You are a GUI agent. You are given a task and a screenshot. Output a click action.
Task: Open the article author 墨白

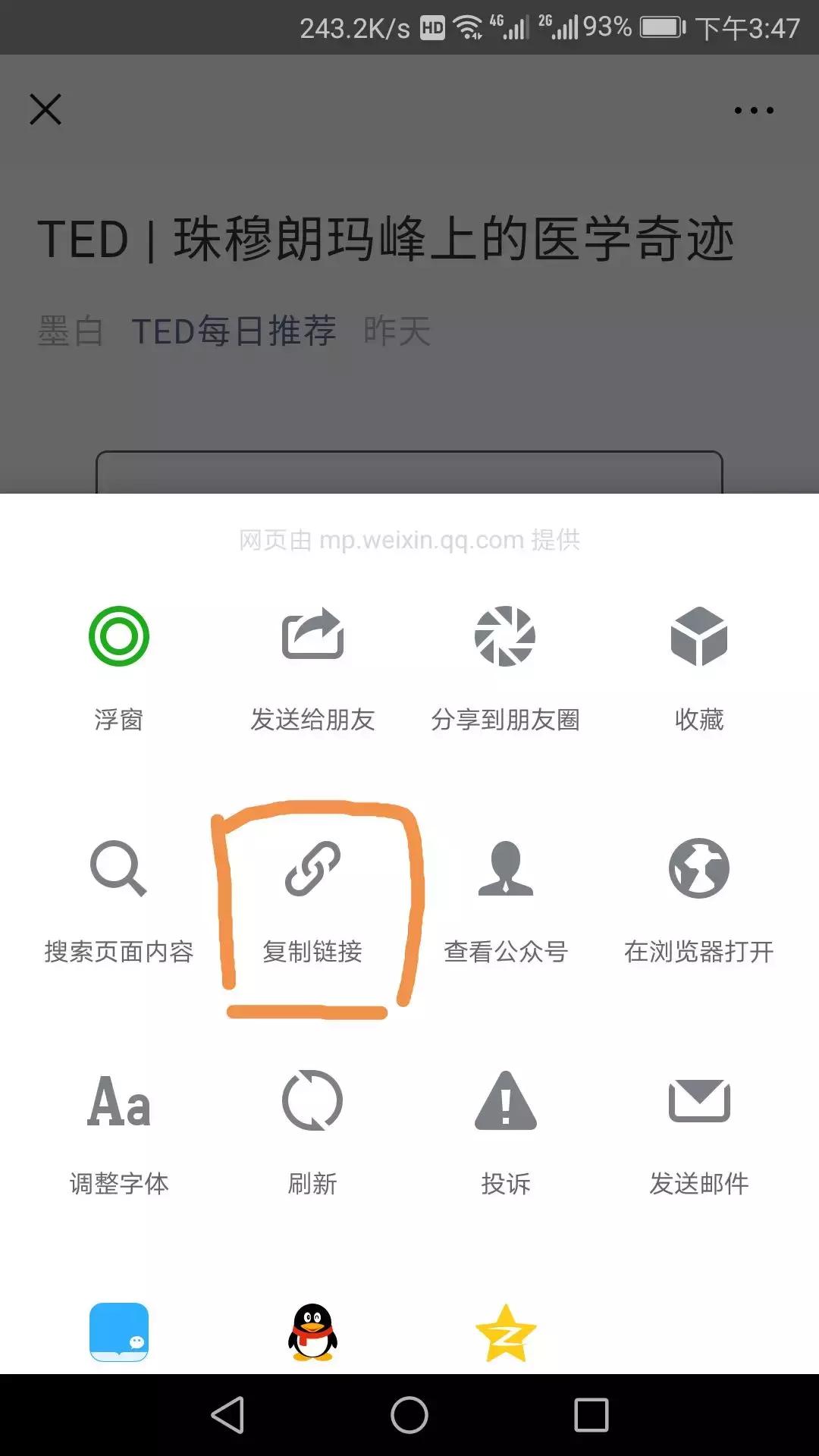72,330
